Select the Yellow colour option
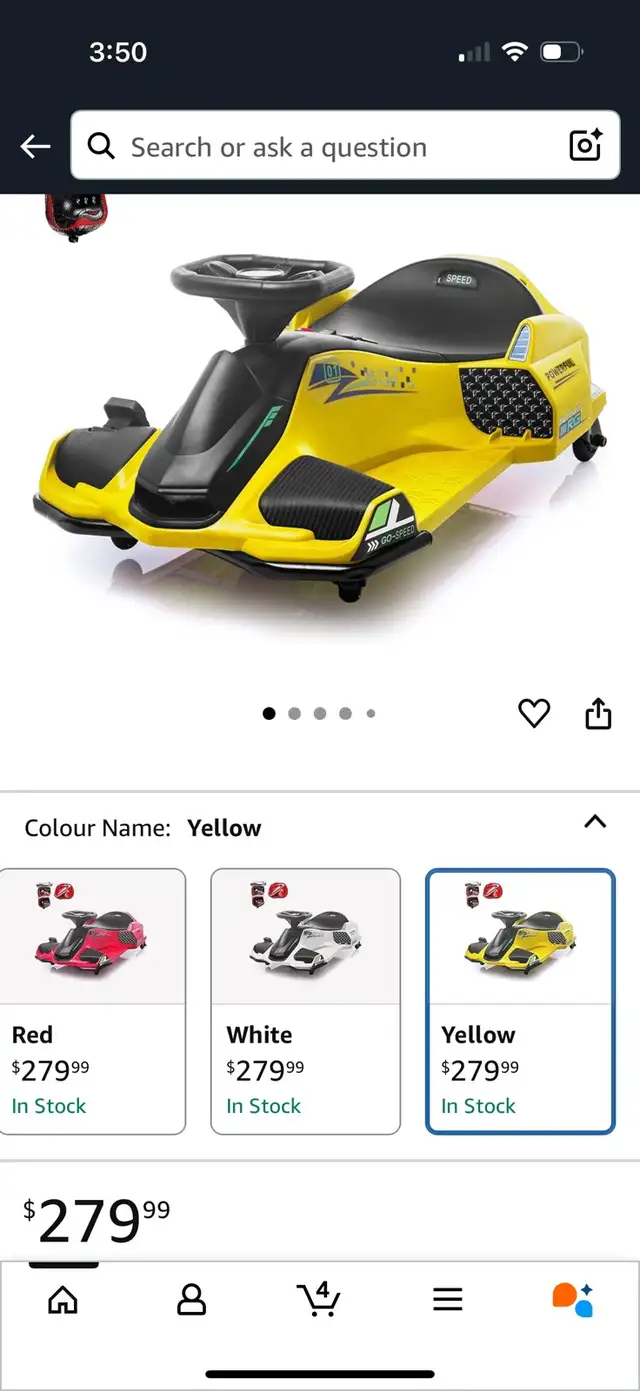 coord(520,1001)
